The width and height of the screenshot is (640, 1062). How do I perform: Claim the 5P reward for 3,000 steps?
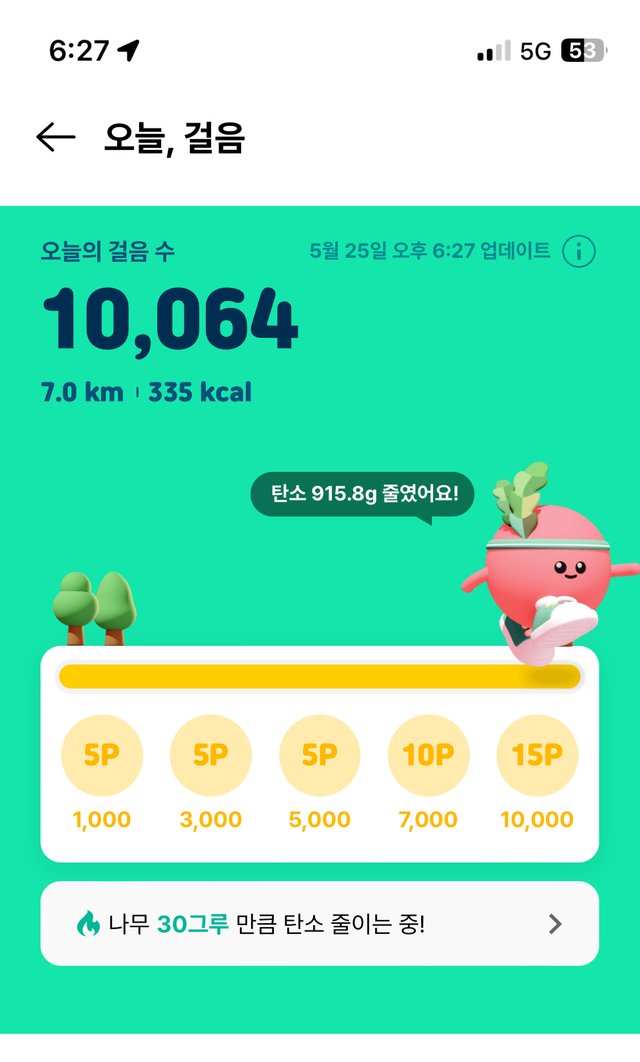[211, 756]
